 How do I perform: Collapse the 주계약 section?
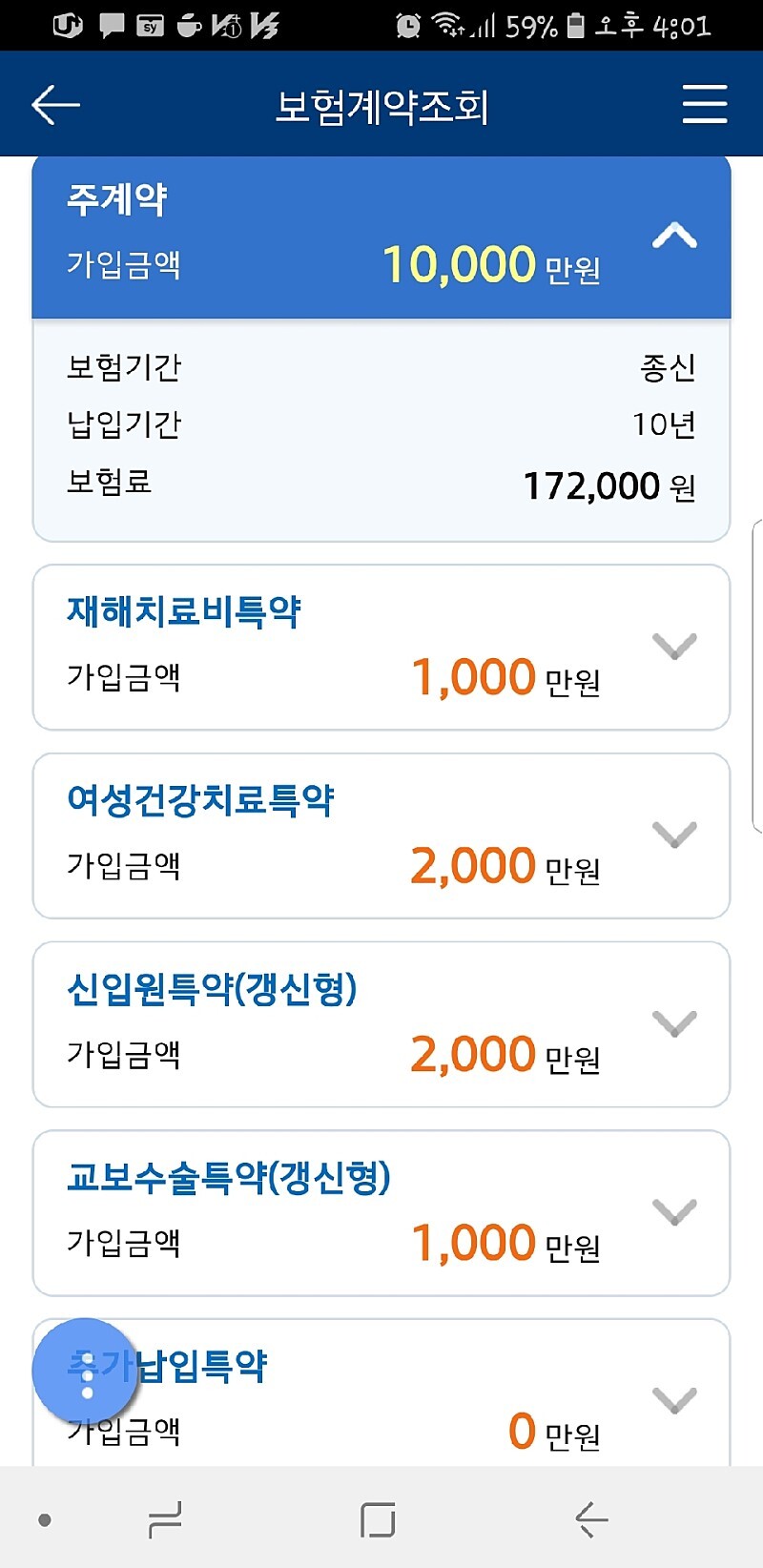[674, 236]
